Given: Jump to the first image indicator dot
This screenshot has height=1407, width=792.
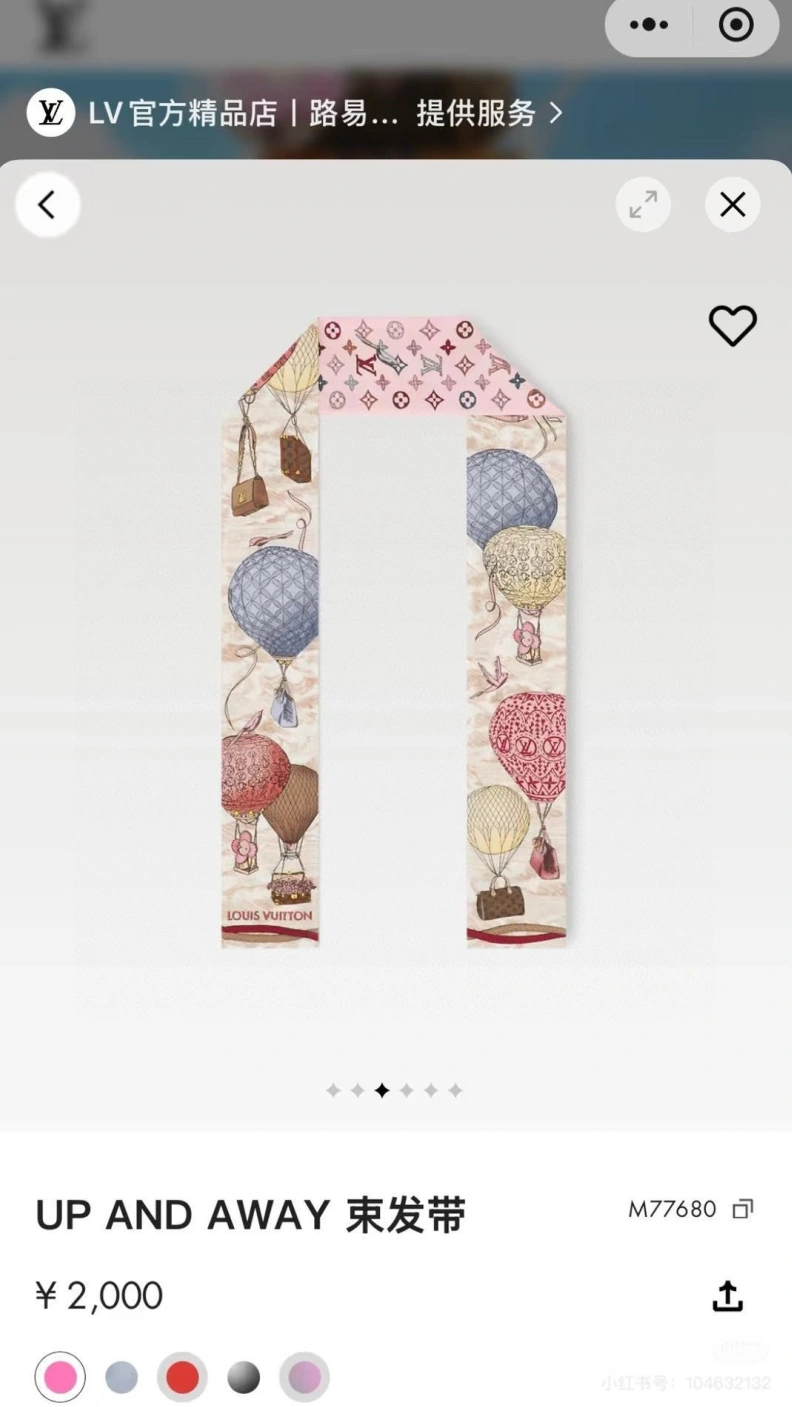Looking at the screenshot, I should 333,1090.
